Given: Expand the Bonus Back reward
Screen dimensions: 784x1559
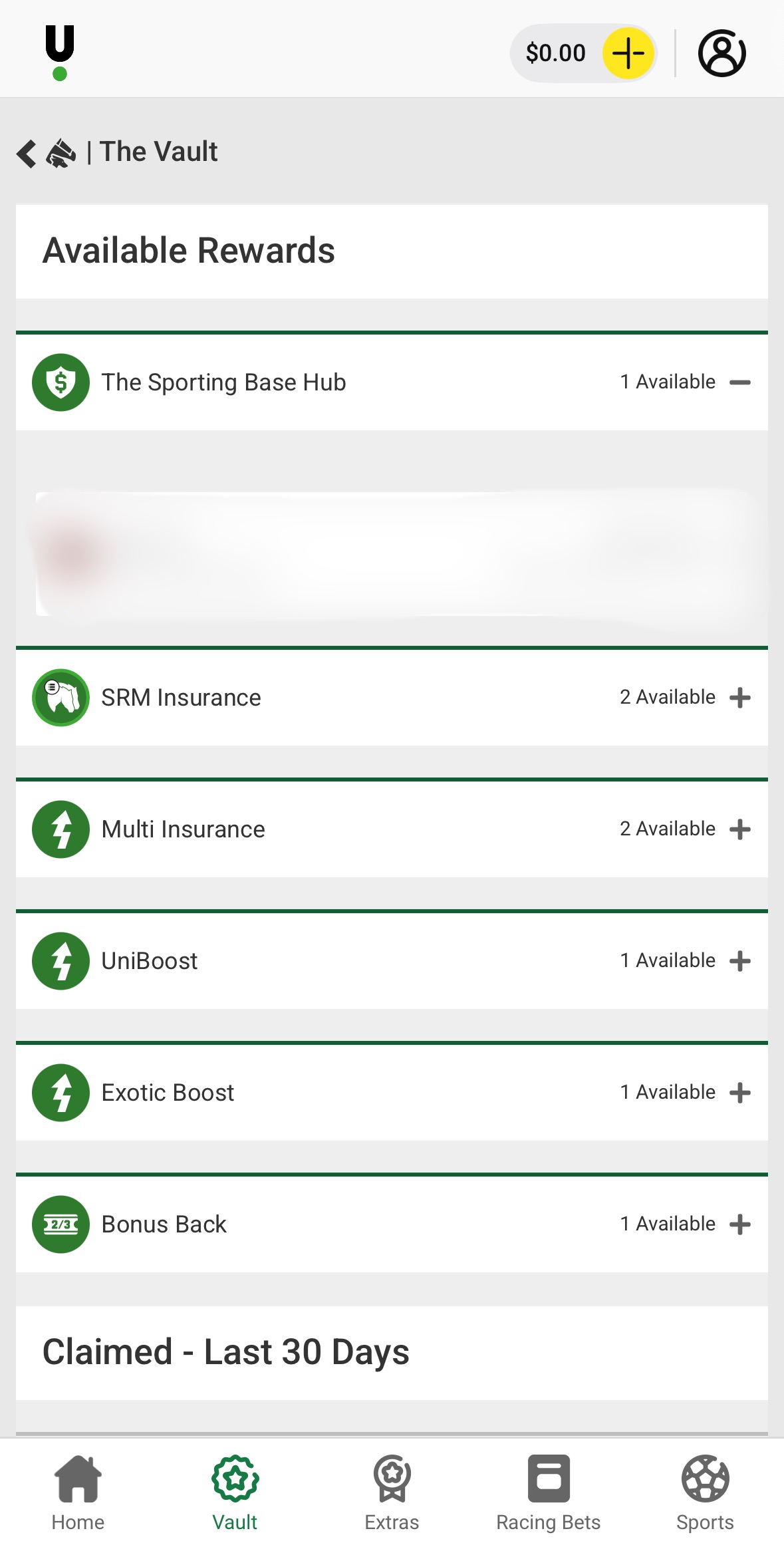Looking at the screenshot, I should click(x=739, y=1224).
